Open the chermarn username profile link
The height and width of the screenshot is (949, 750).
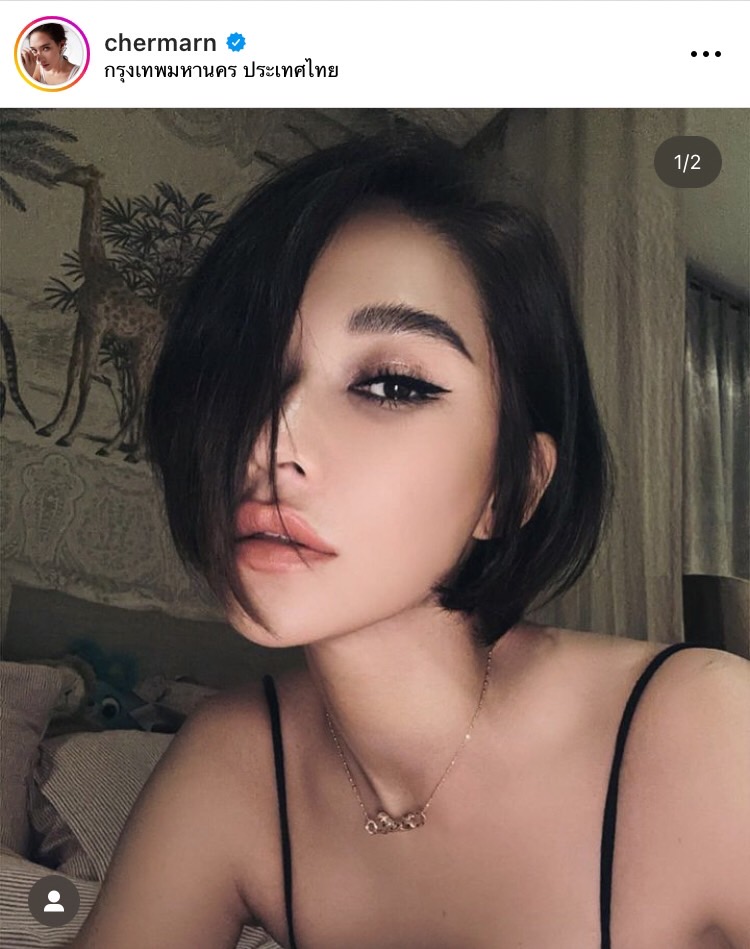click(160, 42)
